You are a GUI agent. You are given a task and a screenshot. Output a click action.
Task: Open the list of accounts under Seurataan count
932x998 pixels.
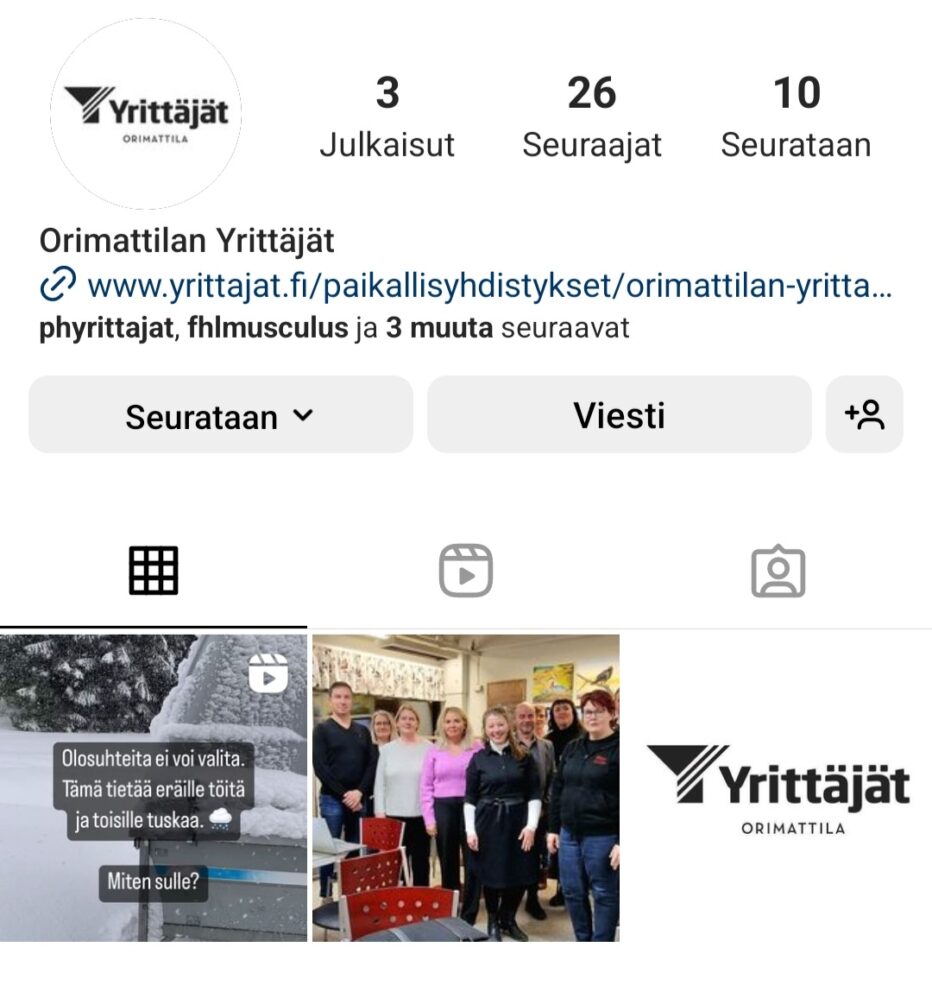(x=796, y=116)
